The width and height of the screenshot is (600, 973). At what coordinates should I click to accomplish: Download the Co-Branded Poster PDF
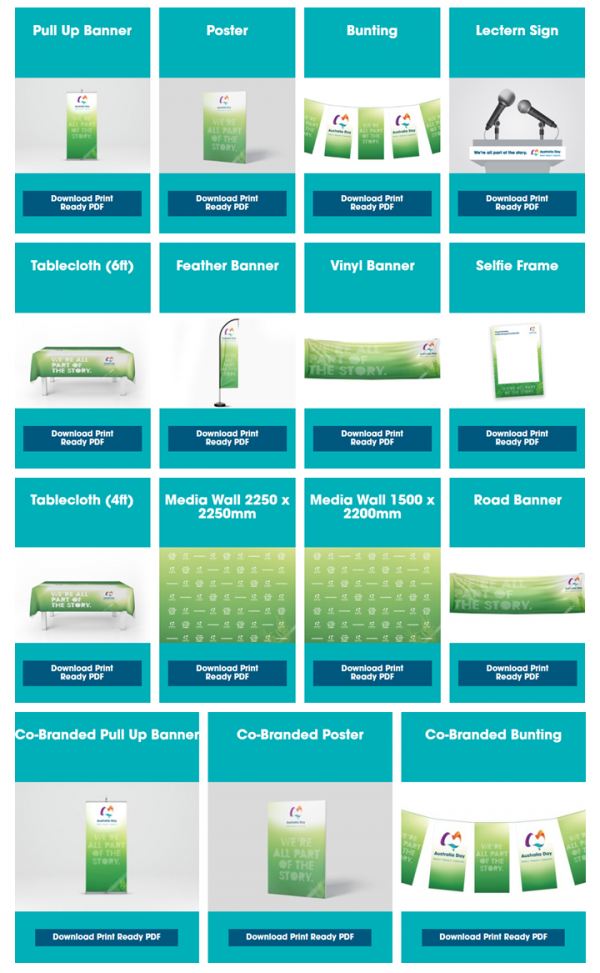[x=300, y=937]
